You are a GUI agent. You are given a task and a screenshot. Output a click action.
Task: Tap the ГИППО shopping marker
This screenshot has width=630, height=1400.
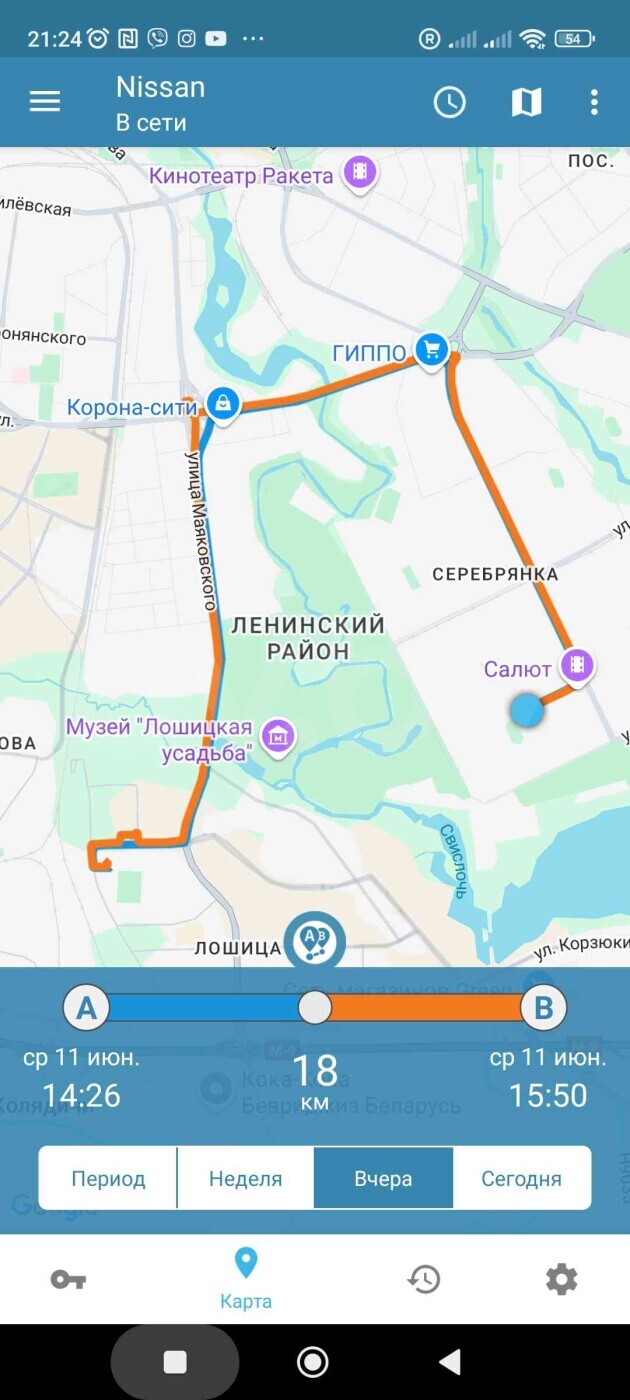click(431, 351)
